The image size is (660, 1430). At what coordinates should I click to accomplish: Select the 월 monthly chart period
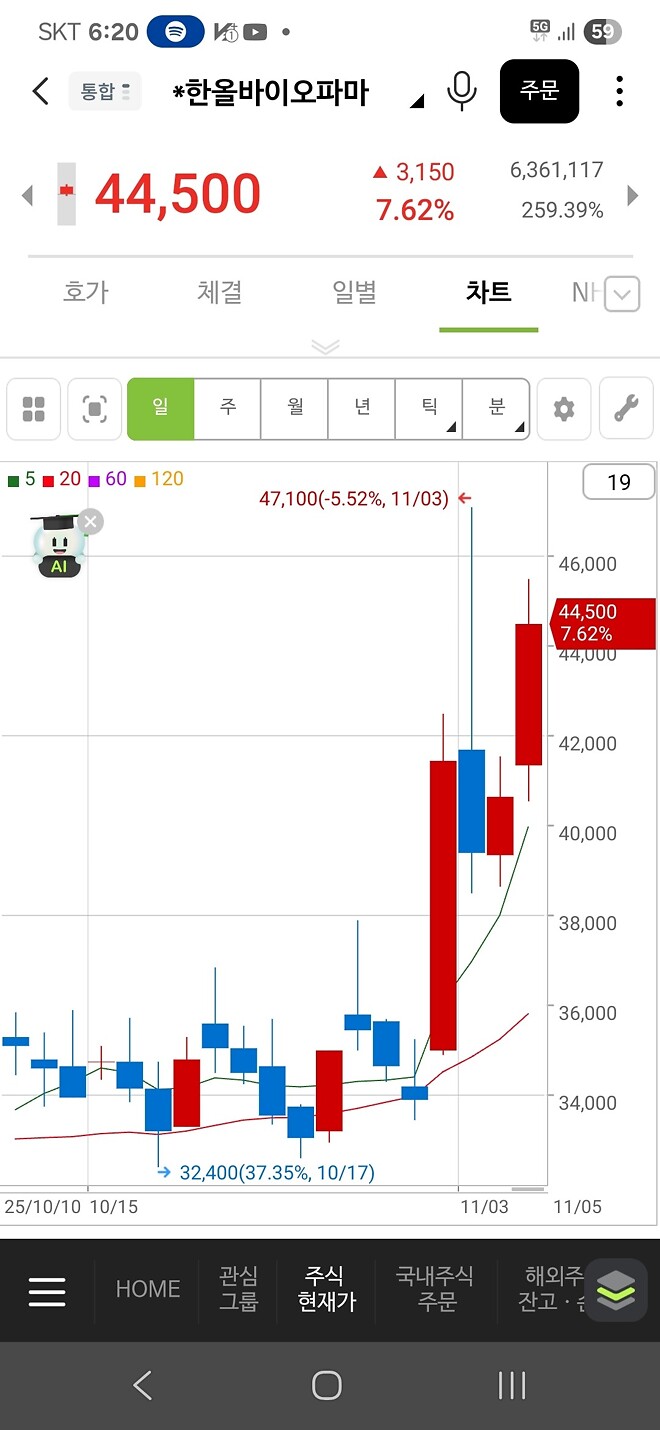pos(295,408)
